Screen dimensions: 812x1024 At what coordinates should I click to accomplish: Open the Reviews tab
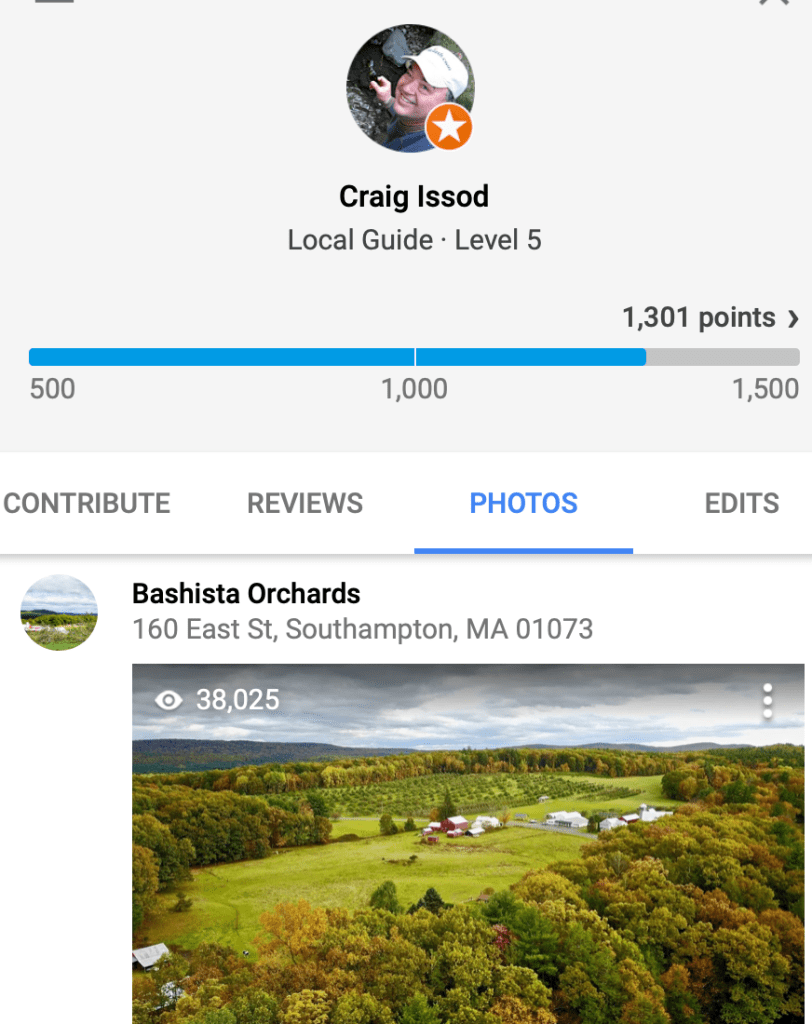tap(305, 503)
